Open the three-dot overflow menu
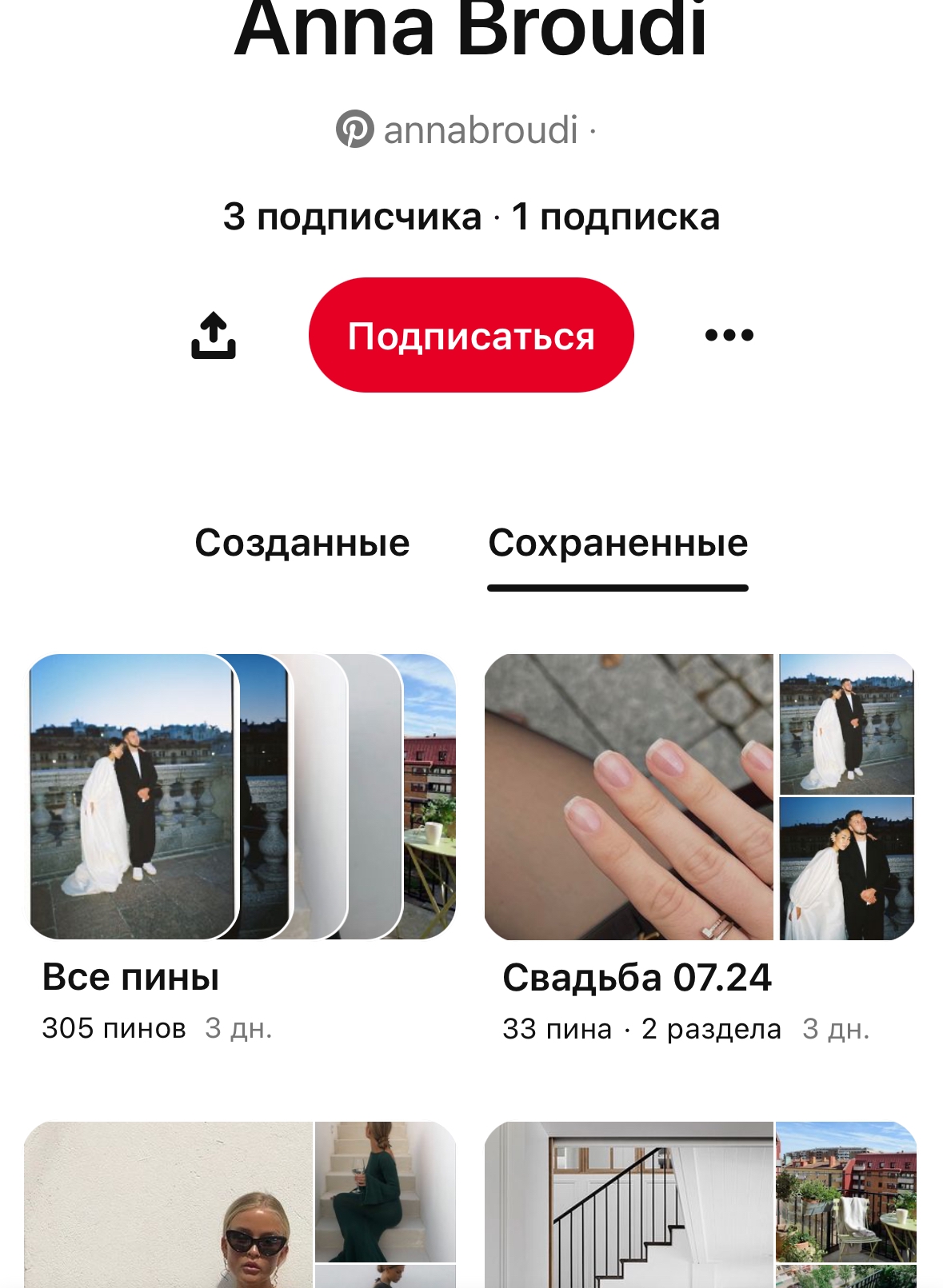The width and height of the screenshot is (943, 1288). click(x=729, y=335)
